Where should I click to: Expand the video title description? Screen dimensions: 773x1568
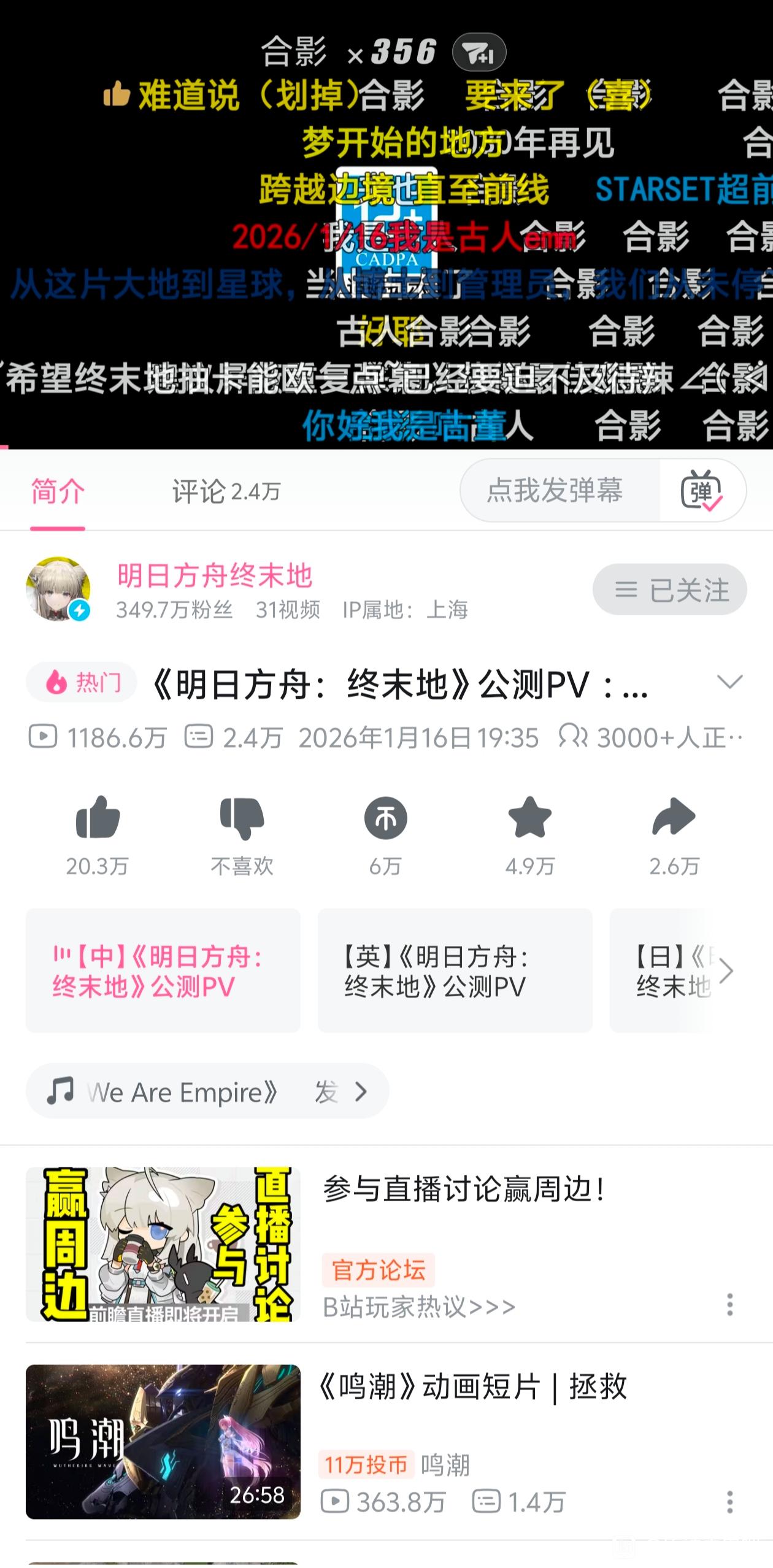tap(729, 682)
